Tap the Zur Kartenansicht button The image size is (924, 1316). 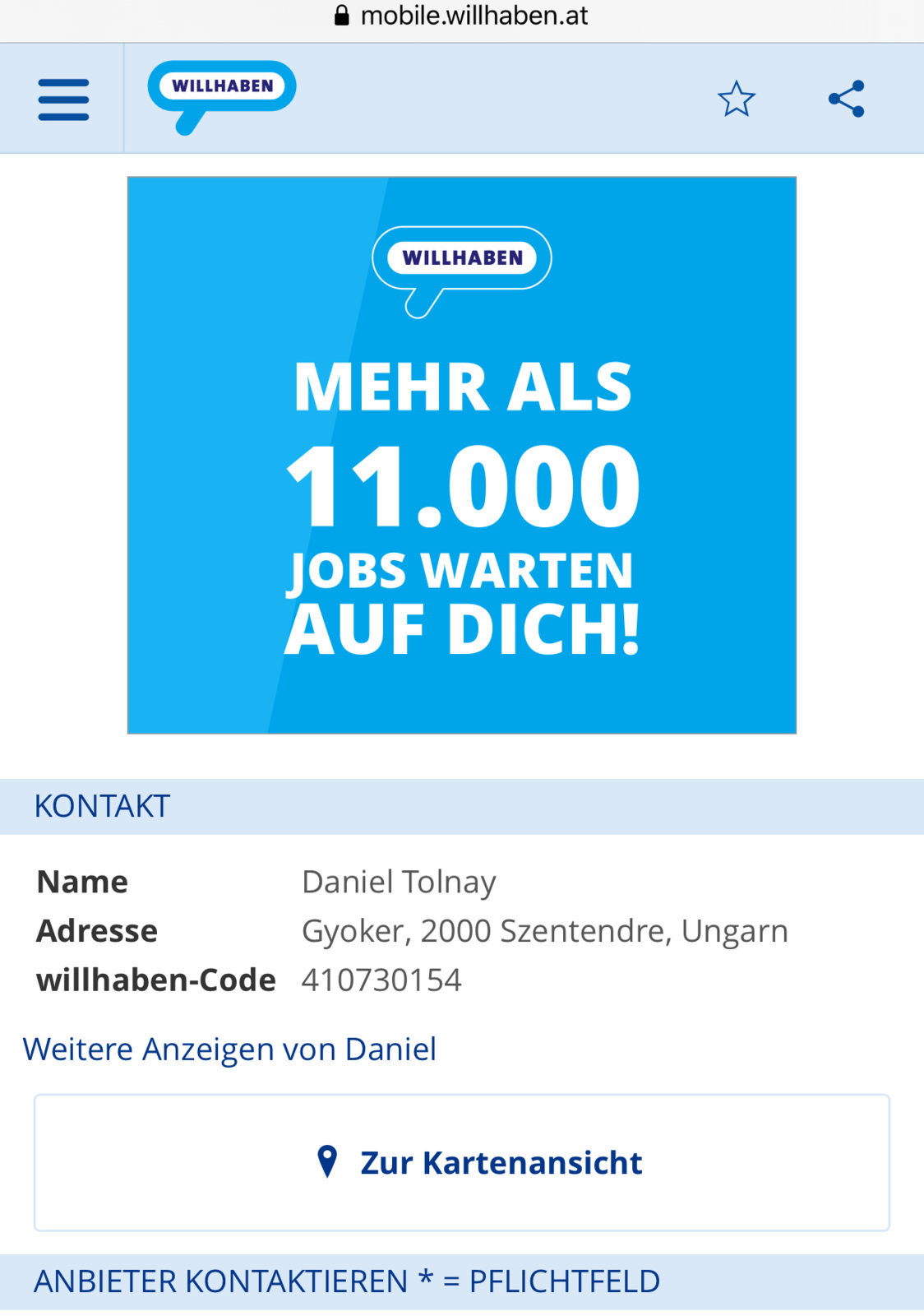tap(462, 1162)
